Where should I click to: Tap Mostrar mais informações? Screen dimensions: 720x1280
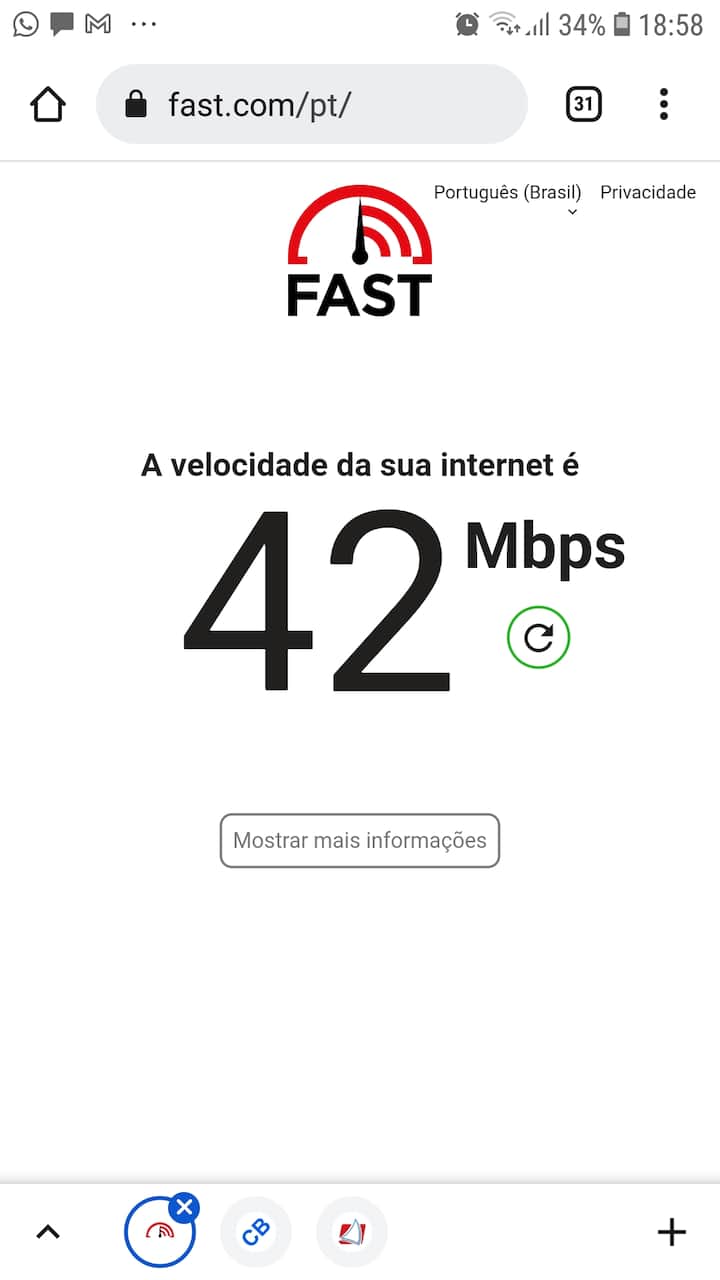(360, 840)
